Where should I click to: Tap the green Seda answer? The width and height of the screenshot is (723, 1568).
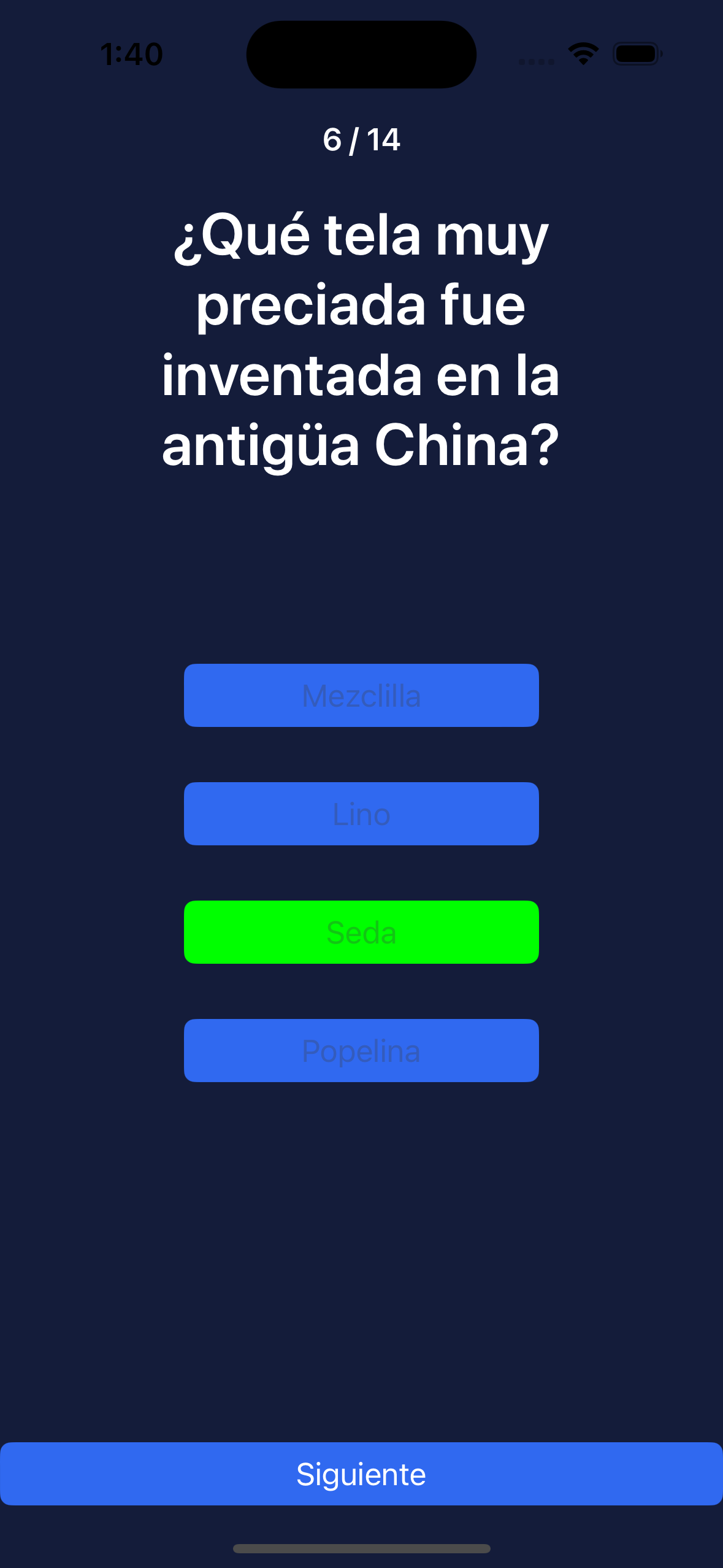pos(361,932)
